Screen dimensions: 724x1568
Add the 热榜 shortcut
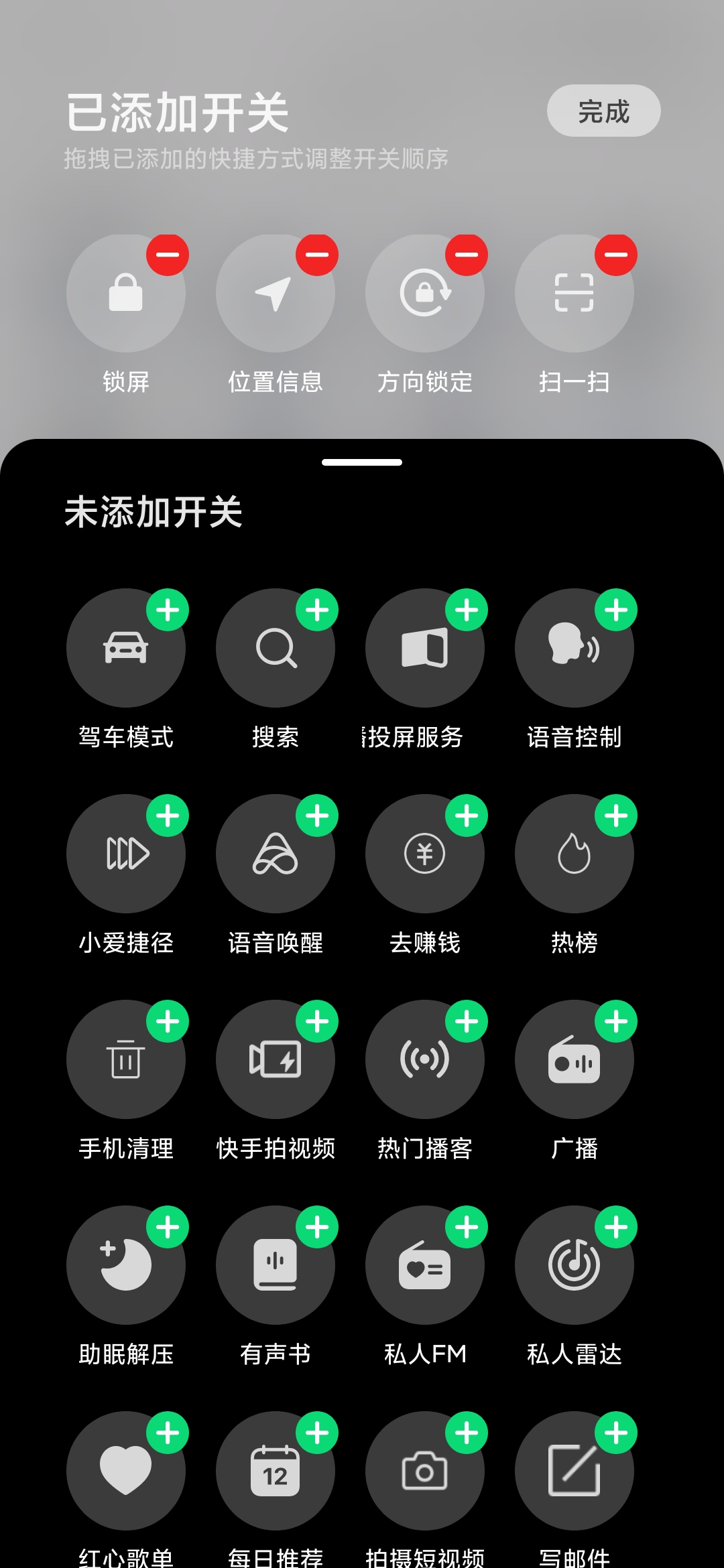point(616,815)
